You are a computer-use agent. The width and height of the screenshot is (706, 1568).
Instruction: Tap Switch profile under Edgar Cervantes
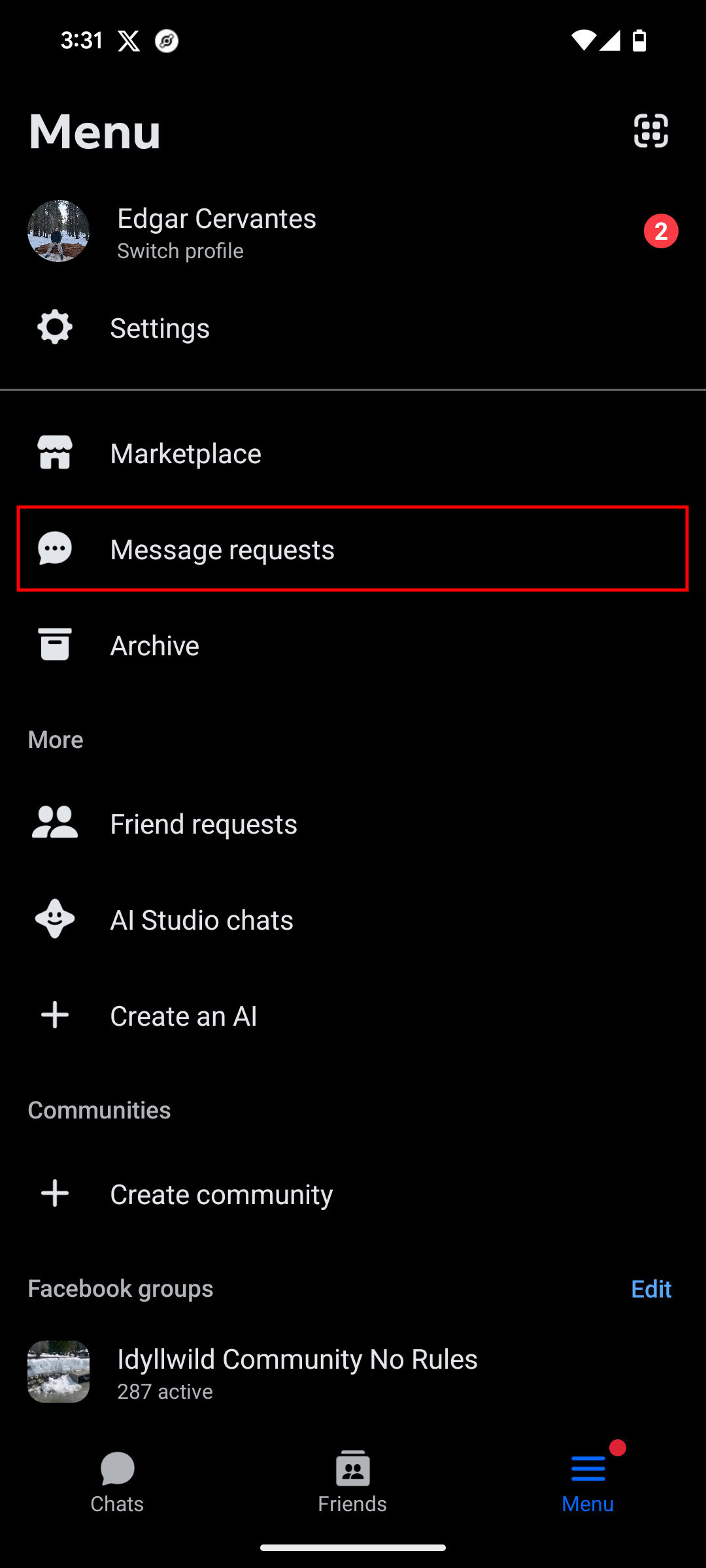(180, 250)
